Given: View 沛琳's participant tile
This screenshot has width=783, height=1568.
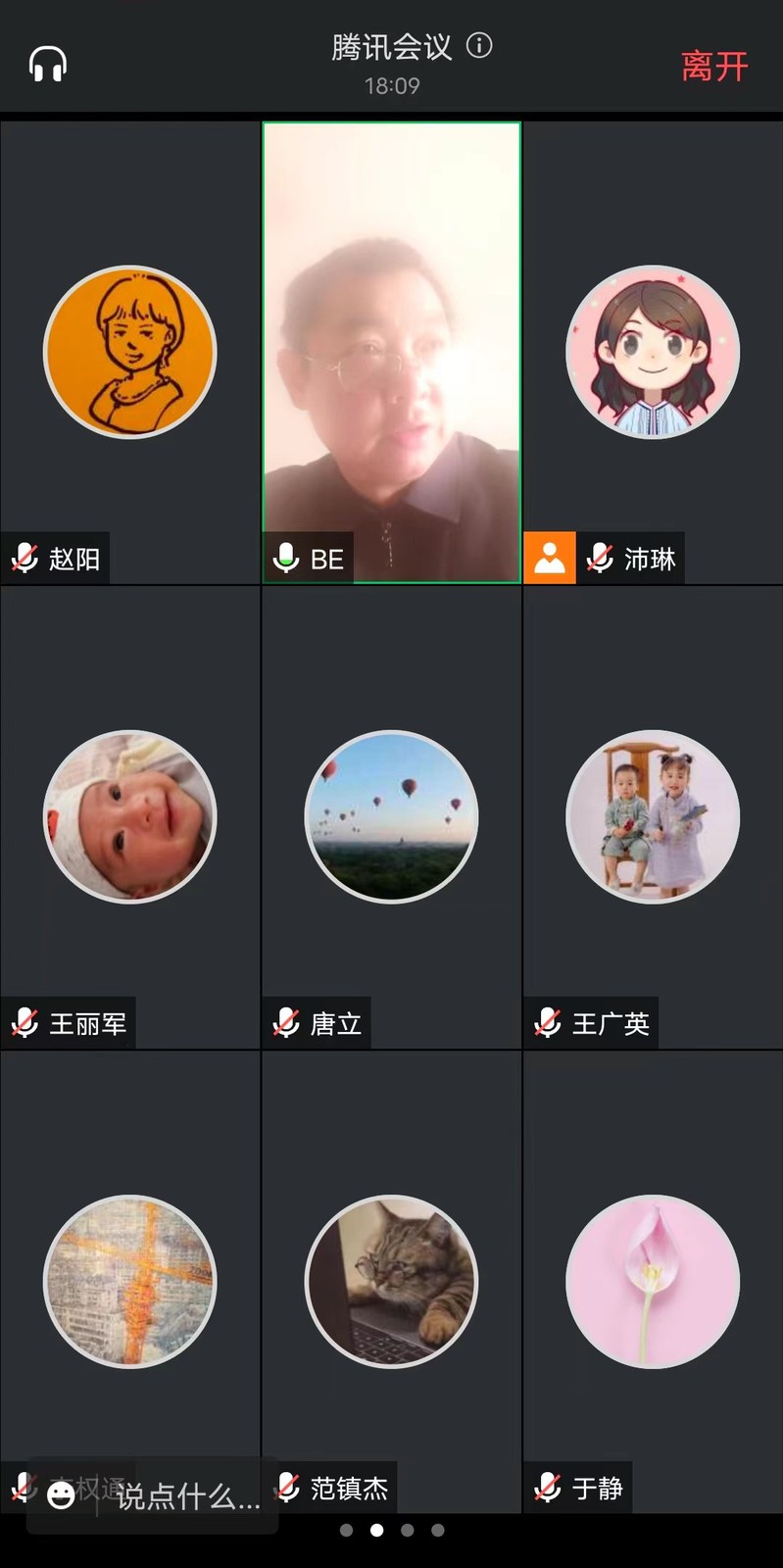Looking at the screenshot, I should click(x=653, y=353).
